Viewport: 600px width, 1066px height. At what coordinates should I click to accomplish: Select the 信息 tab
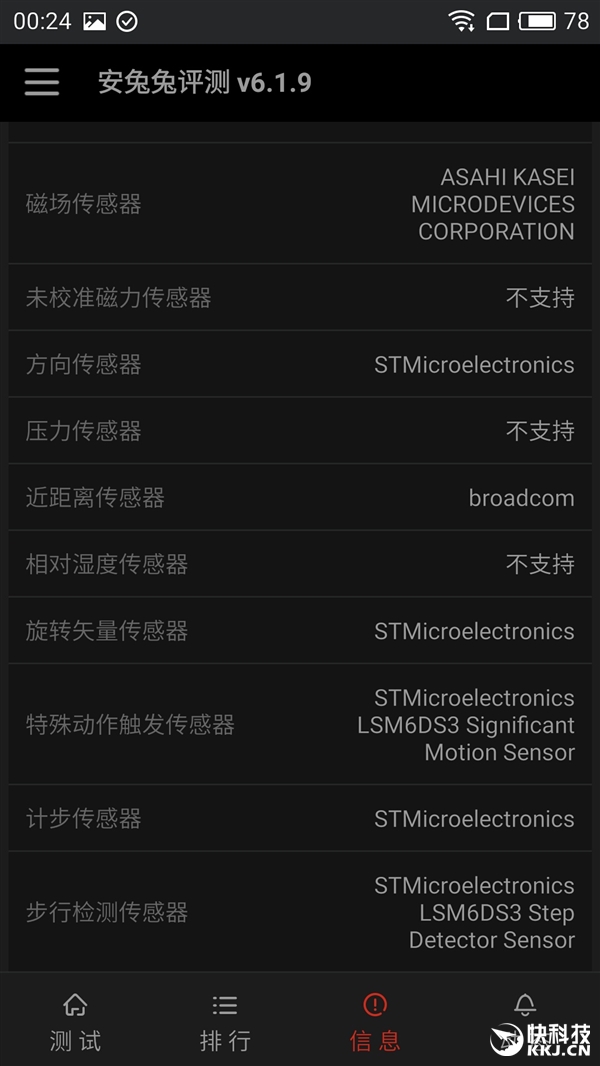coord(375,1022)
